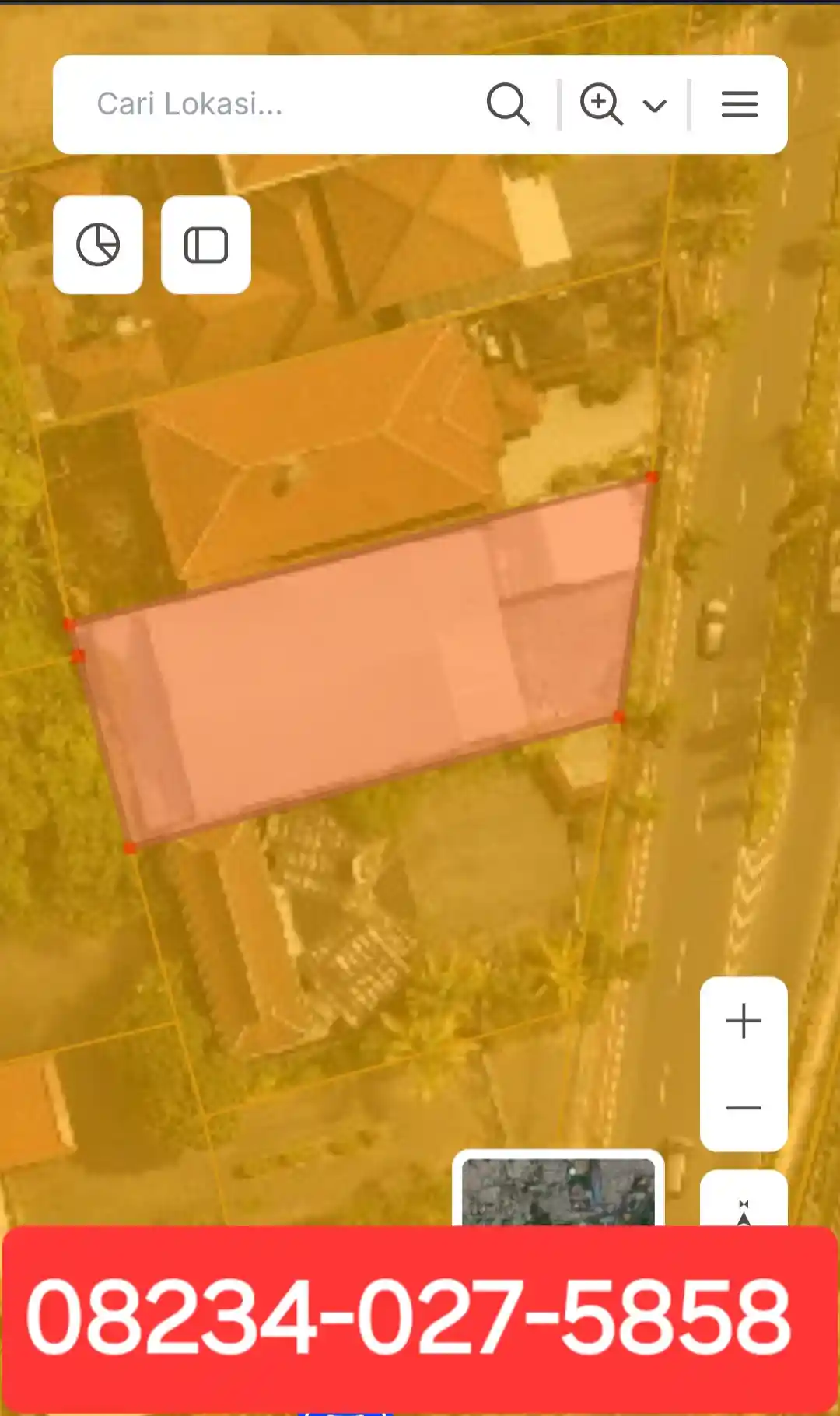Tap the Cari Lokasi search field
840x1416 pixels.
[264, 104]
